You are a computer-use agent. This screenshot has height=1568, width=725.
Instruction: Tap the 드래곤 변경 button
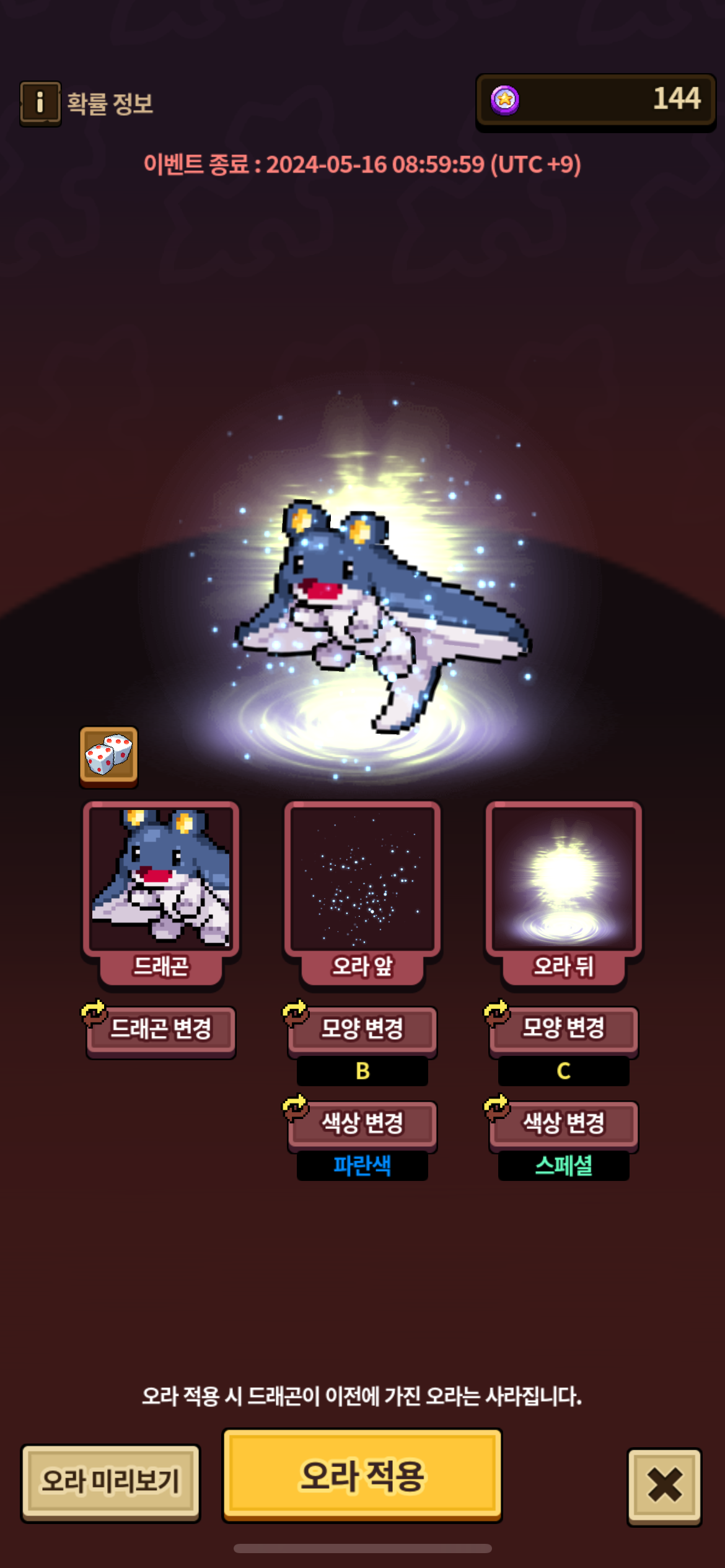click(160, 1030)
